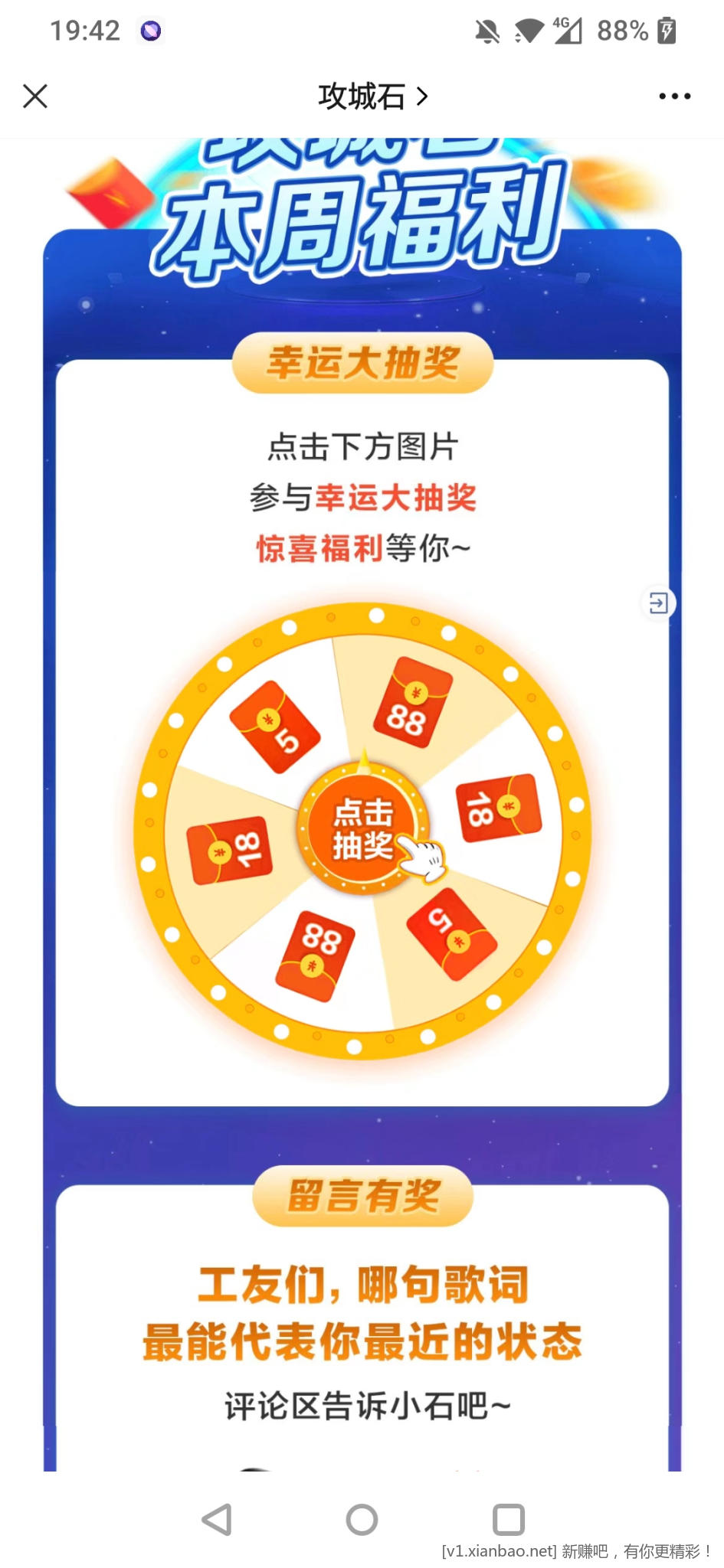This screenshot has width=724, height=1568.
Task: Go back using system back button
Action: pos(217,1519)
